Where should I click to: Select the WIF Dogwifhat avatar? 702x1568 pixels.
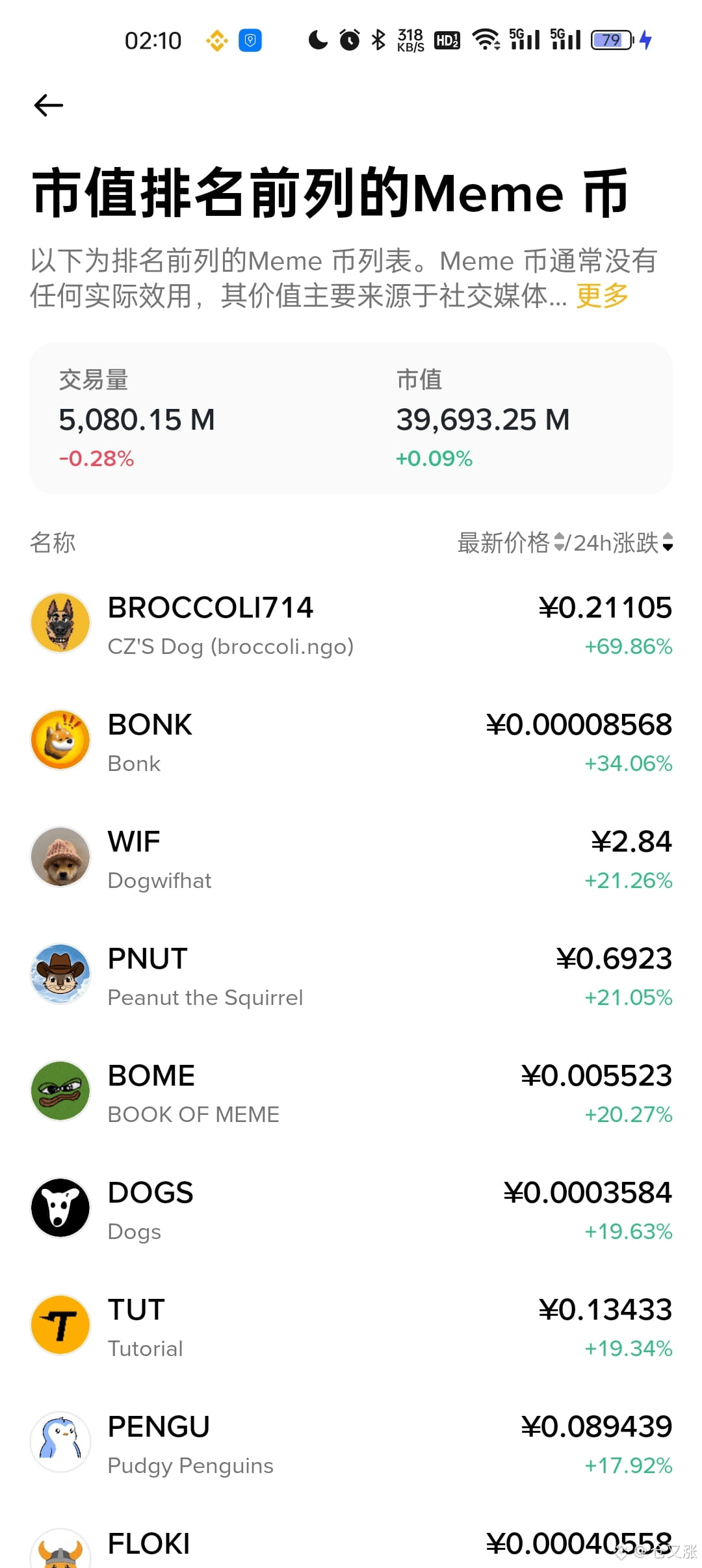click(60, 856)
